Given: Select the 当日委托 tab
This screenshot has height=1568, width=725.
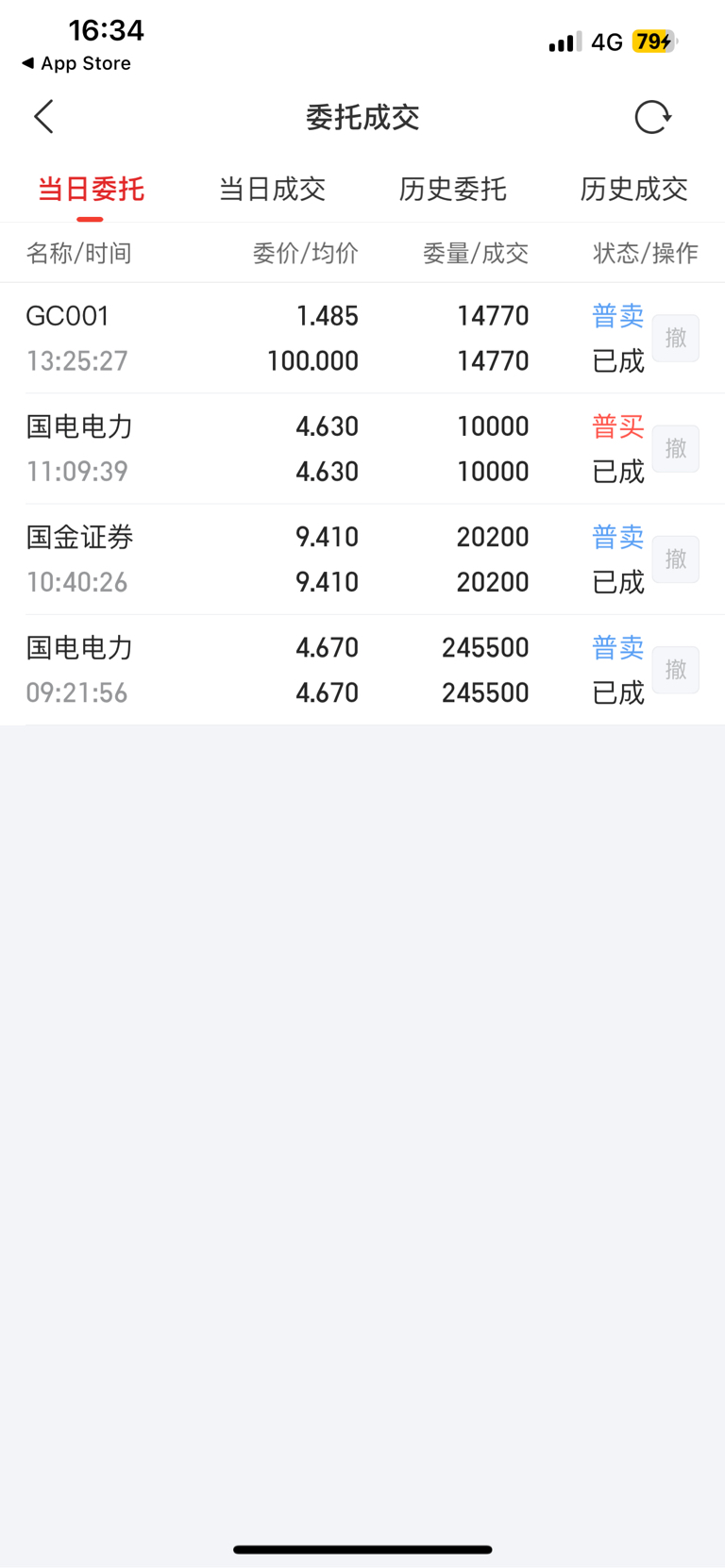Looking at the screenshot, I should (x=91, y=190).
